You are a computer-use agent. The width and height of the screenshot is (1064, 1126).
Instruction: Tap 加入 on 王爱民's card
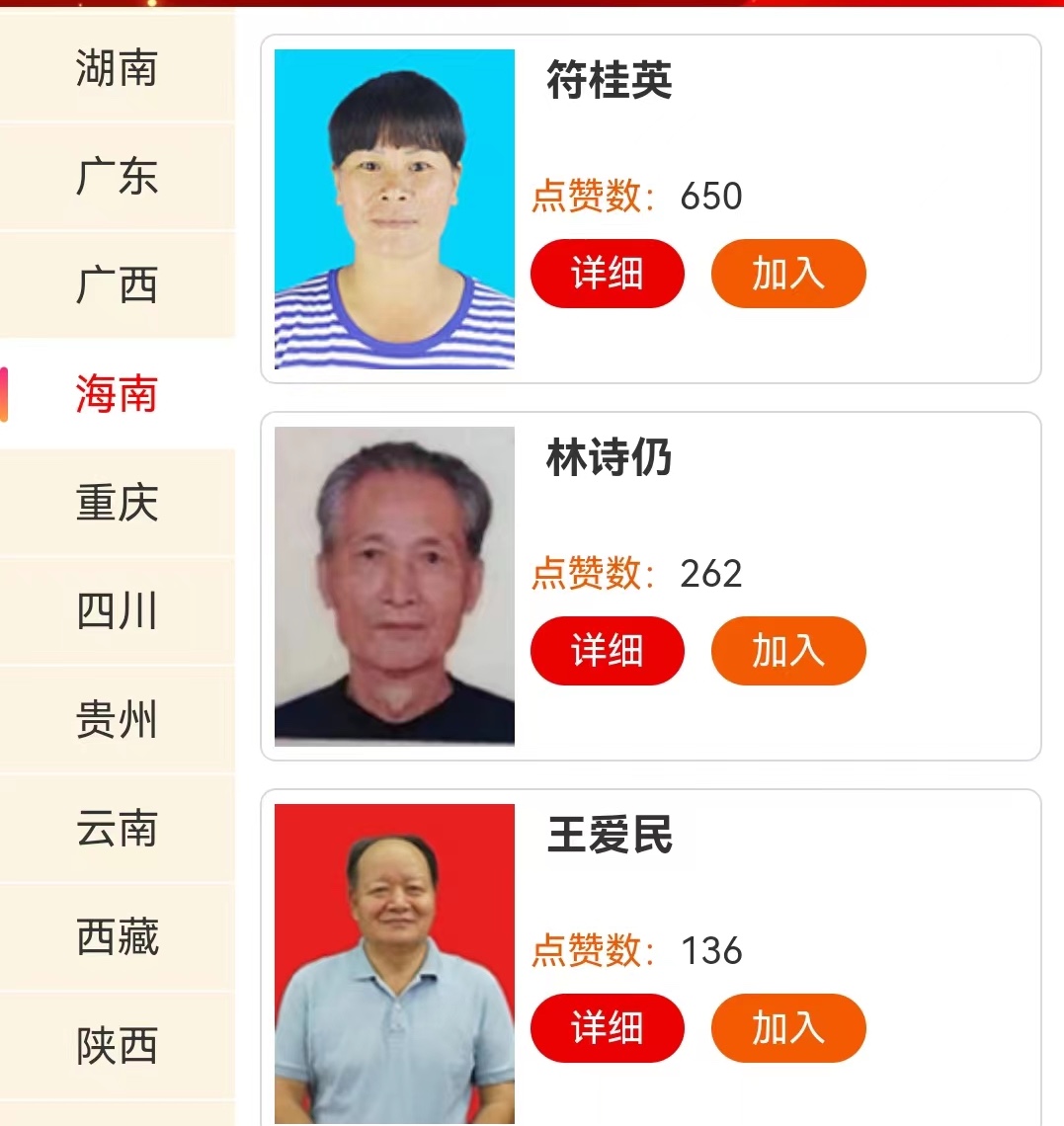[x=787, y=1028]
